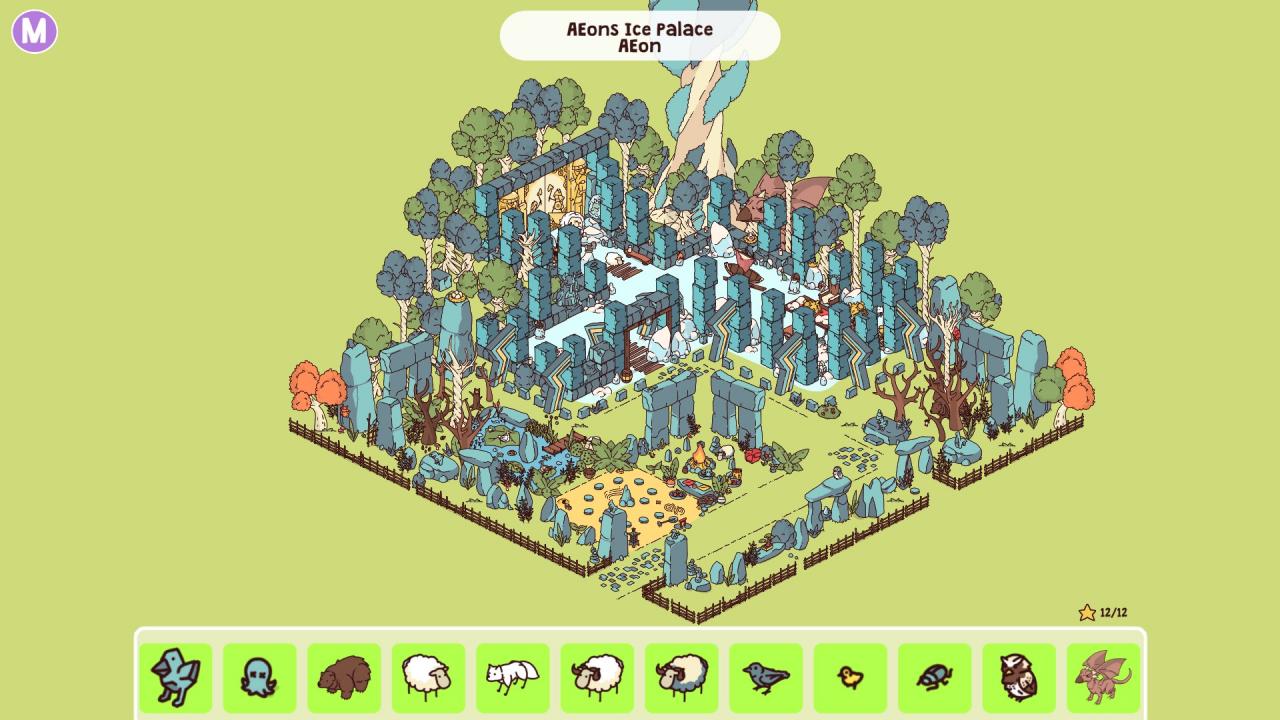Select the pink dragon tile
This screenshot has height=720, width=1280.
click(1103, 677)
